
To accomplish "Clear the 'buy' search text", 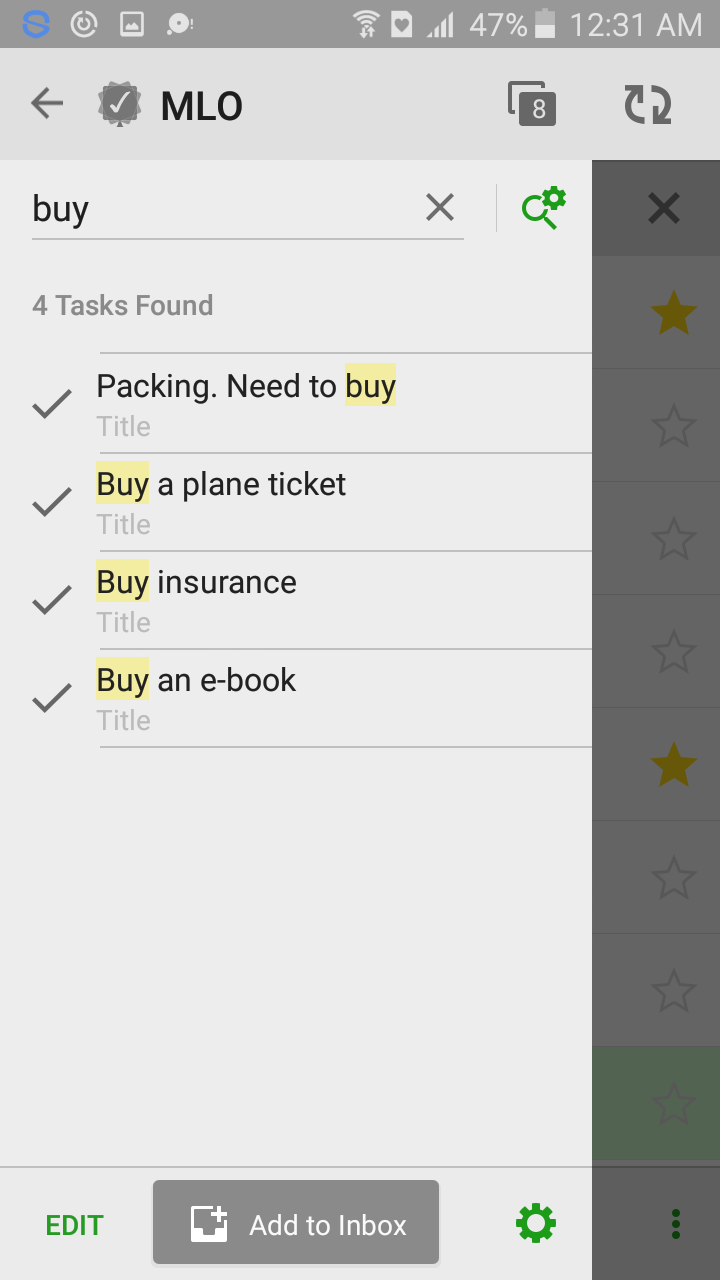I will point(440,208).
